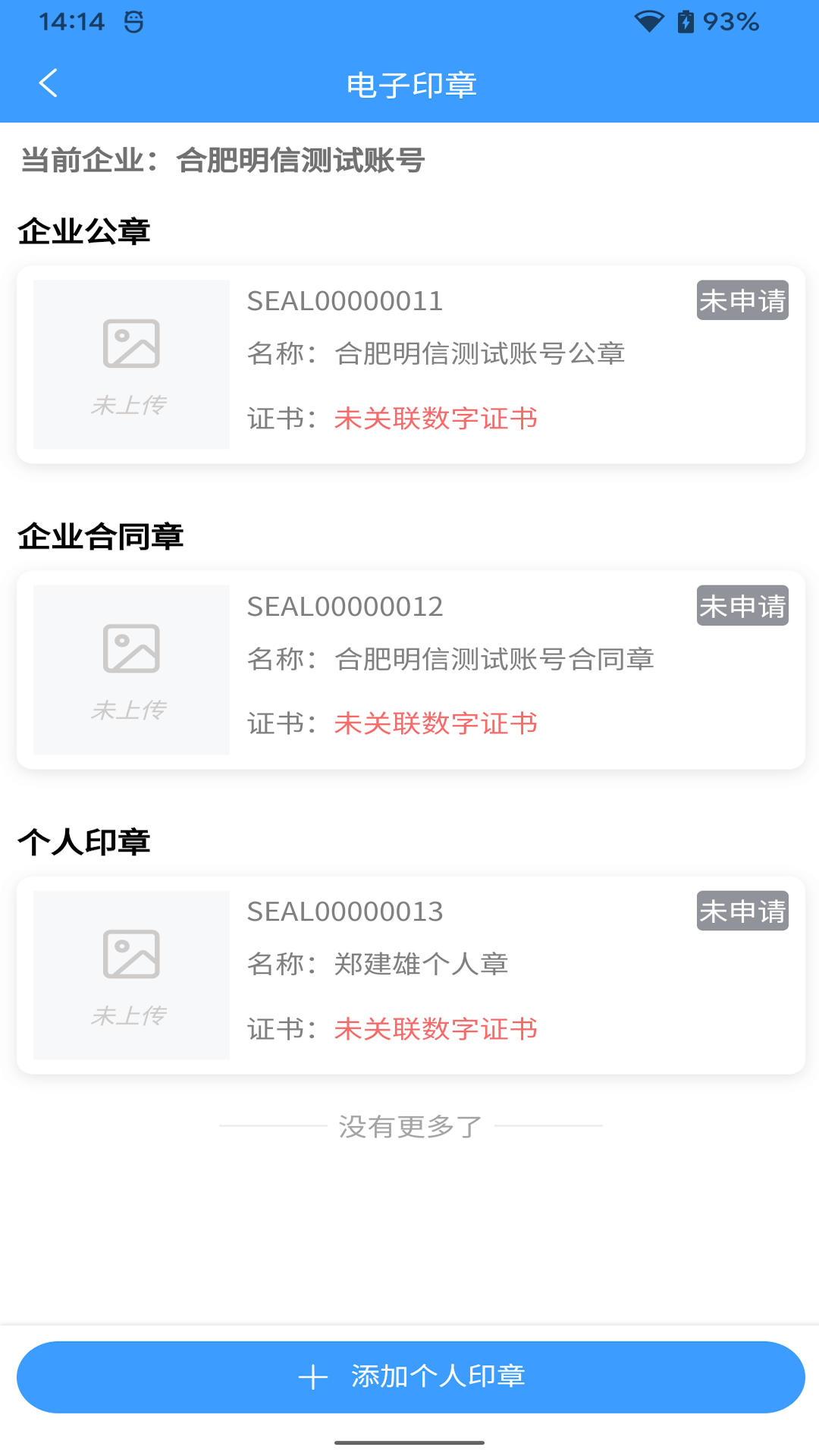Tap the 添加个人印章 button

[x=410, y=1376]
